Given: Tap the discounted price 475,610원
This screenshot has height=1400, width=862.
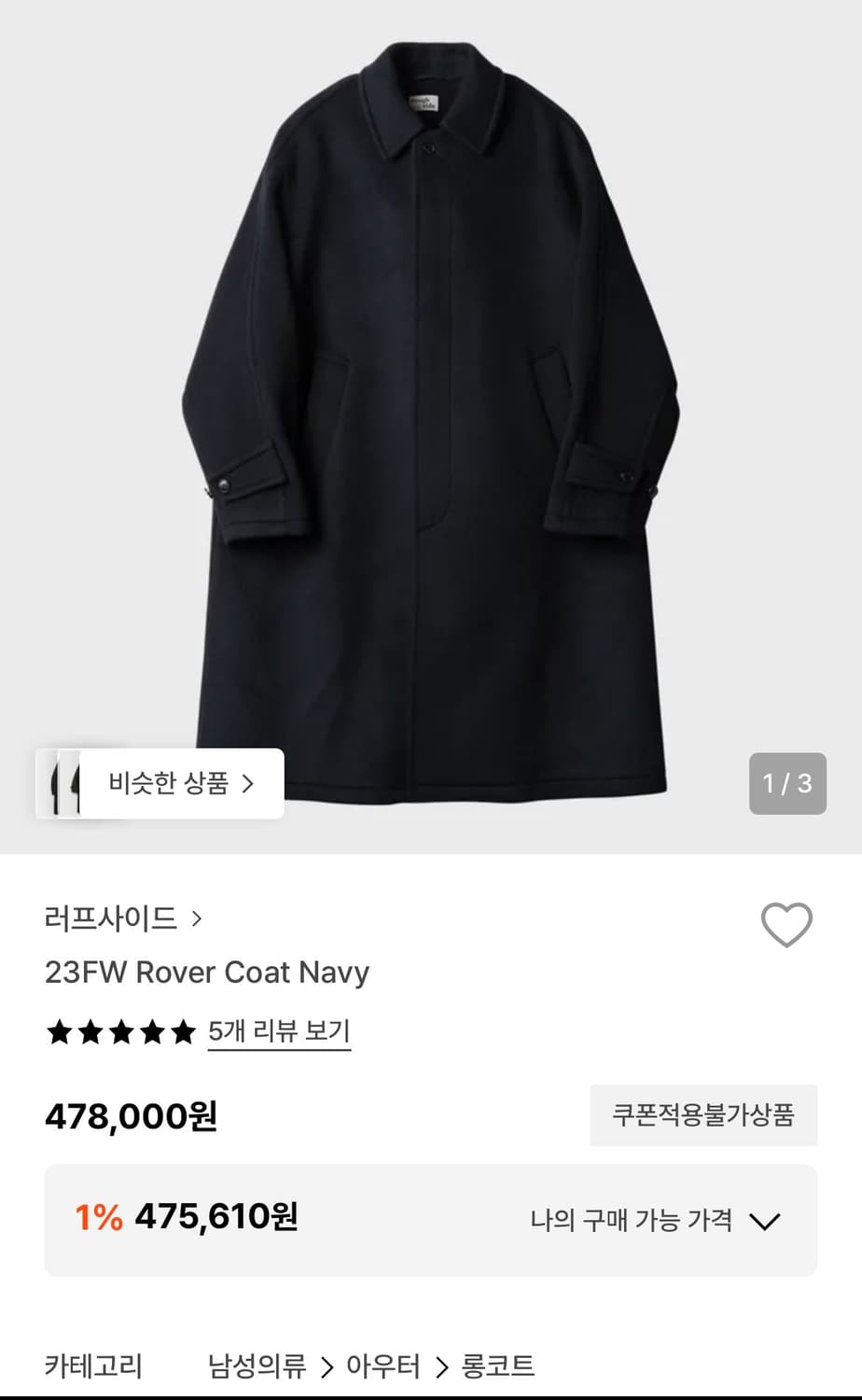Looking at the screenshot, I should [x=218, y=1218].
